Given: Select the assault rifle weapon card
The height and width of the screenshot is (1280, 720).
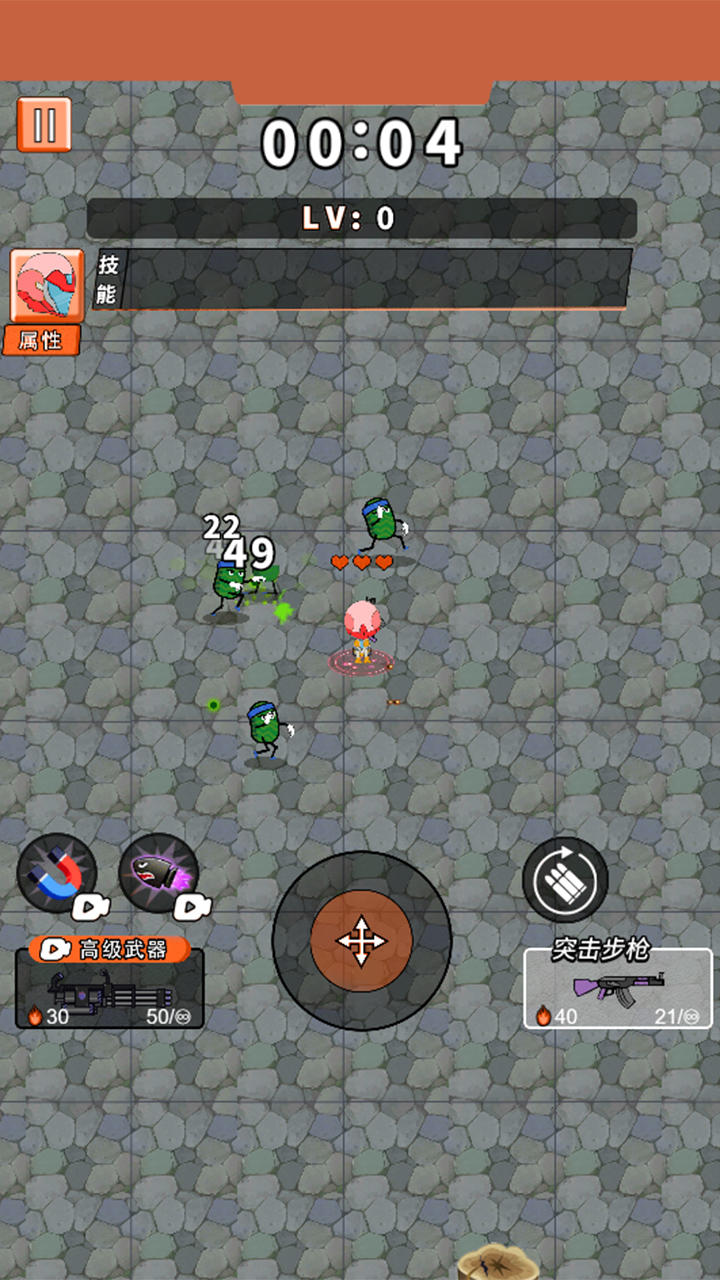Looking at the screenshot, I should (x=617, y=988).
